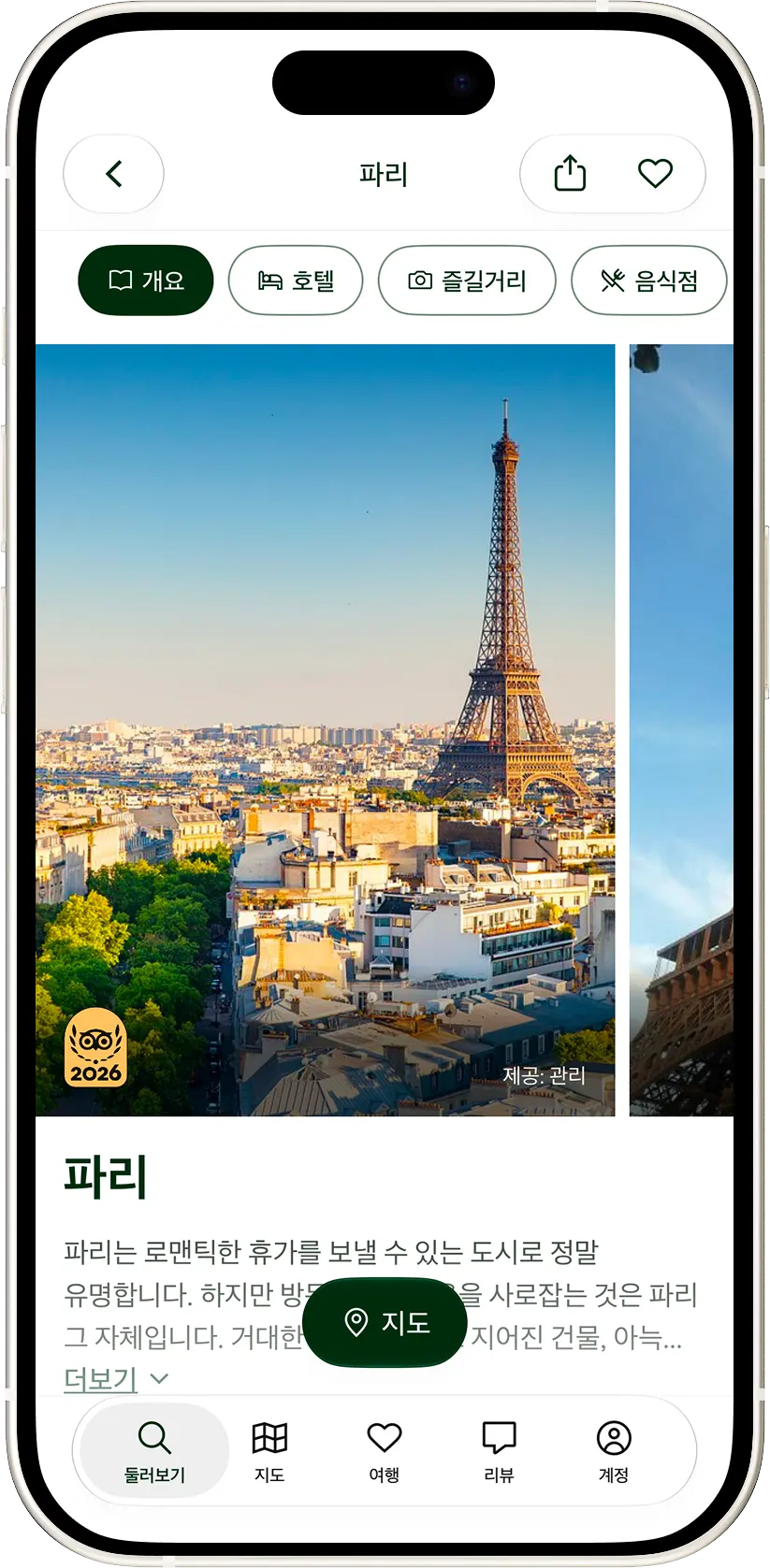Switch to the 호텔 chip
770x1568 pixels.
pos(296,281)
